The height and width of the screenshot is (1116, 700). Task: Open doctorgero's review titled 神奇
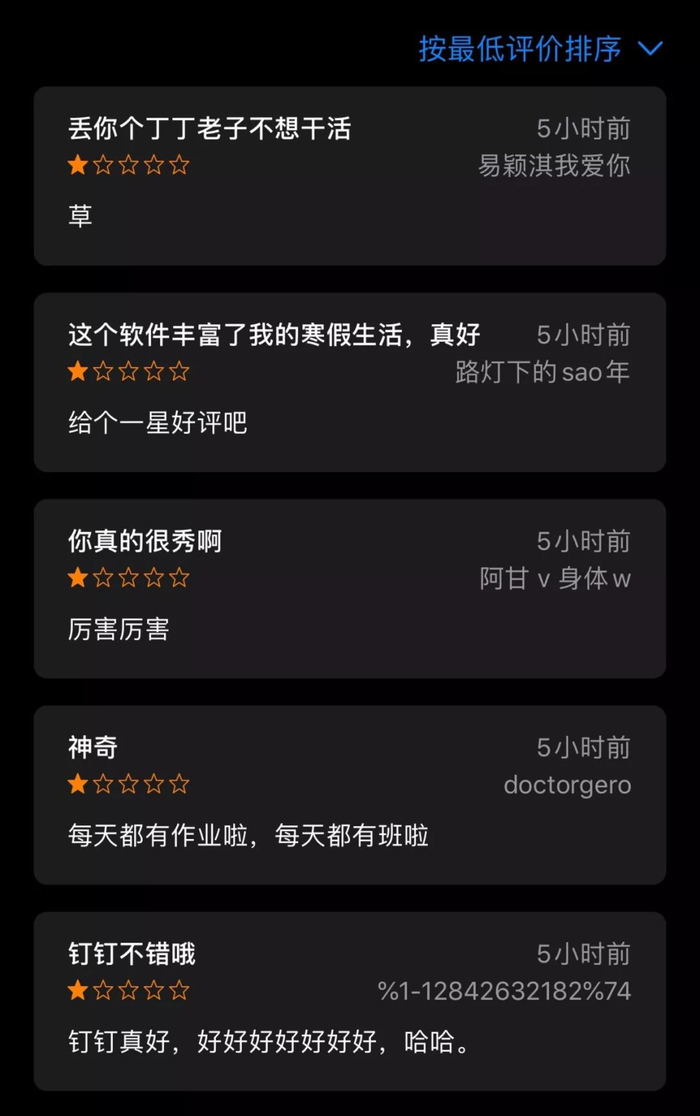pos(350,795)
